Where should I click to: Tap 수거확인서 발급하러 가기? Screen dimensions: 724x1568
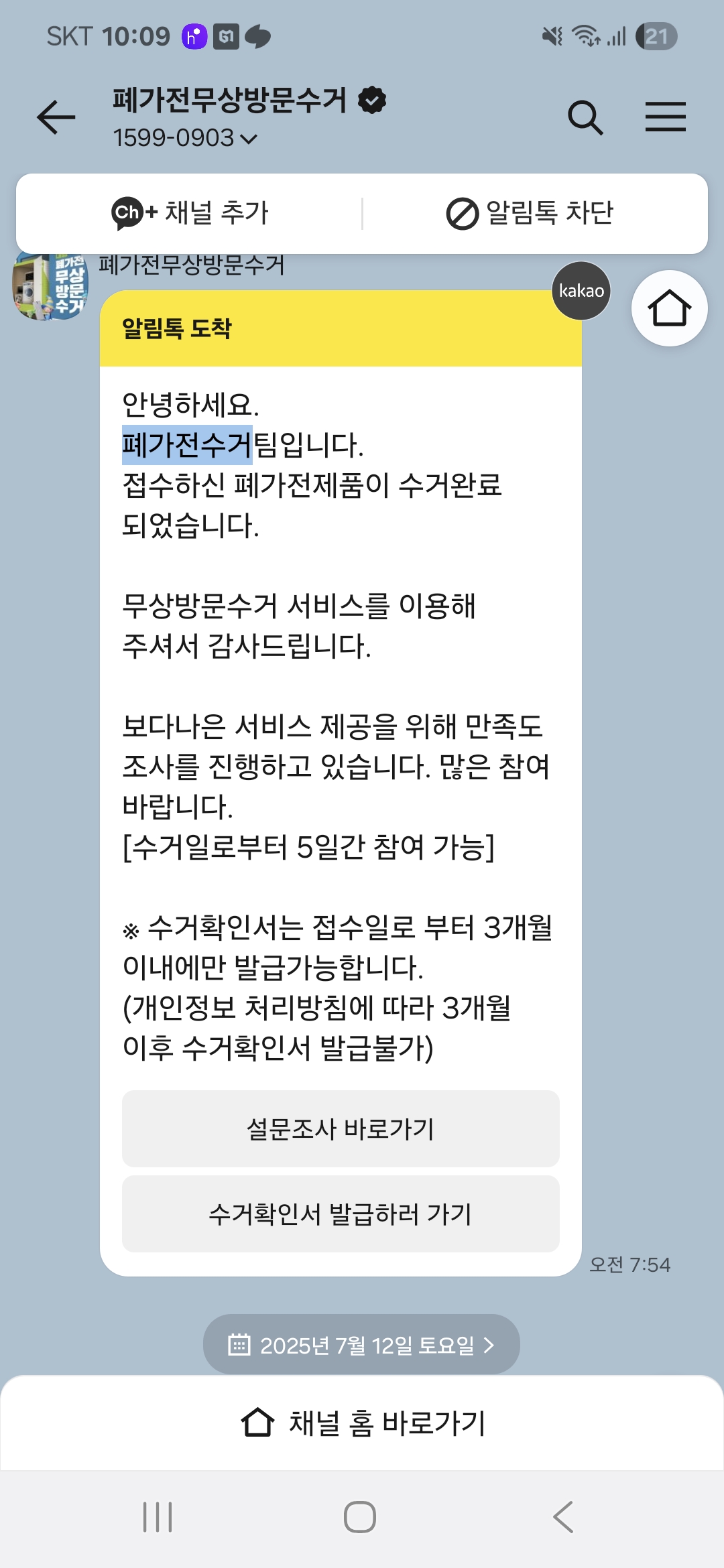(x=341, y=1214)
